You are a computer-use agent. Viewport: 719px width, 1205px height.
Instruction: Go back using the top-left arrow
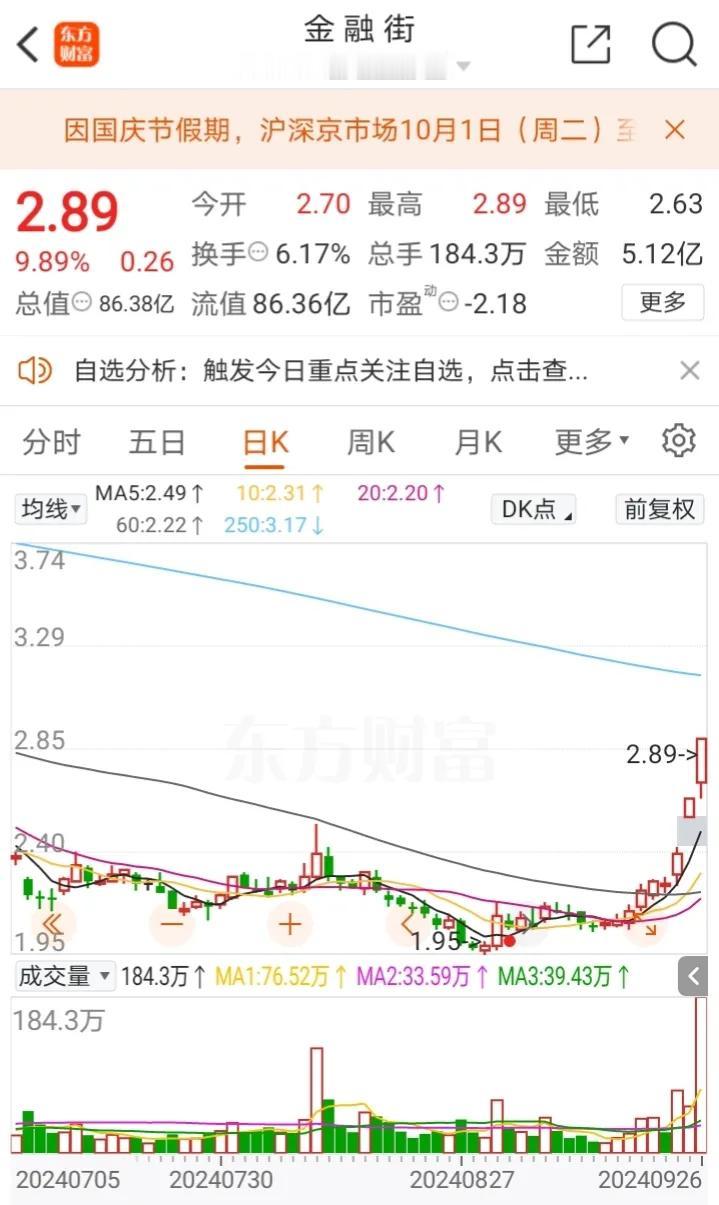click(x=28, y=44)
